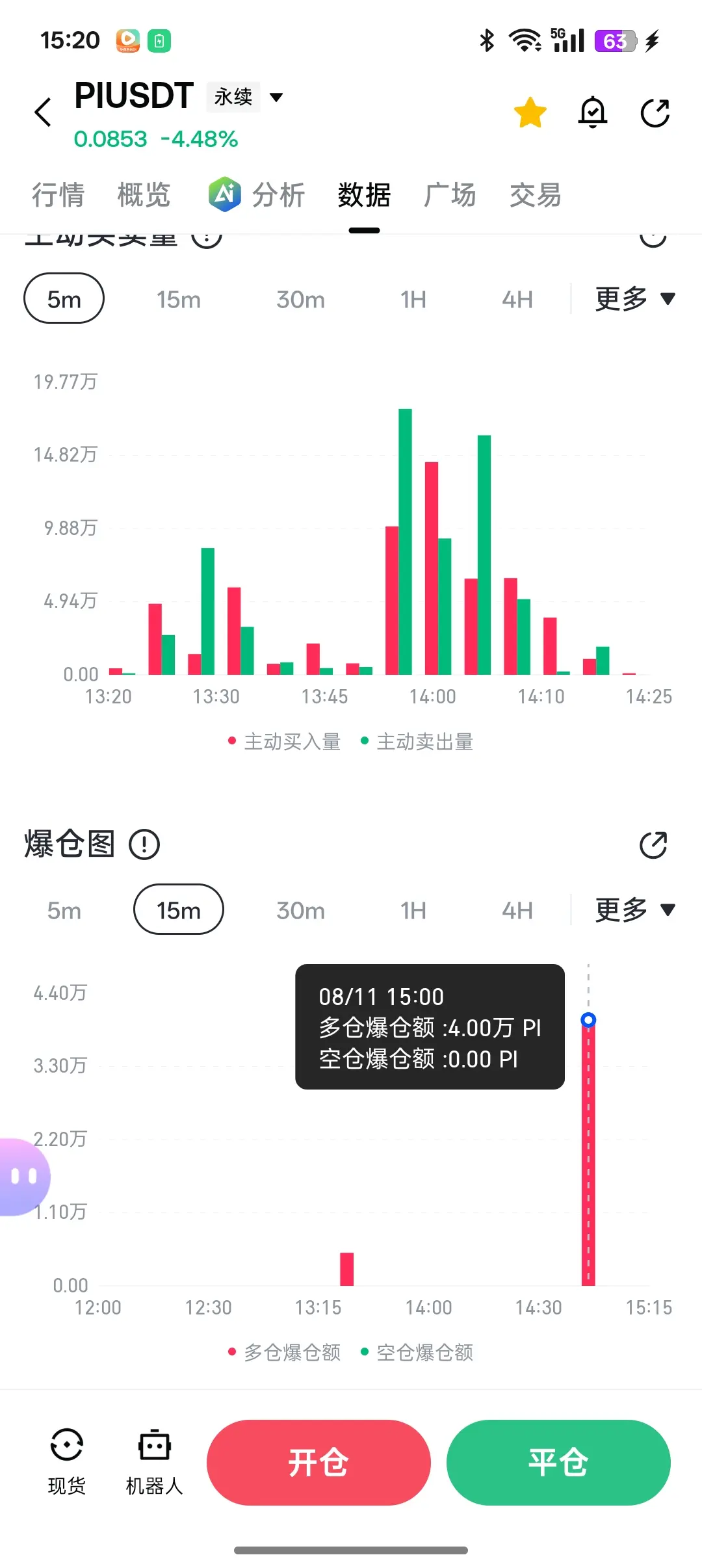Screen dimensions: 702x1568
Task: Expand 更多 intervals for the volume chart
Action: 635,298
